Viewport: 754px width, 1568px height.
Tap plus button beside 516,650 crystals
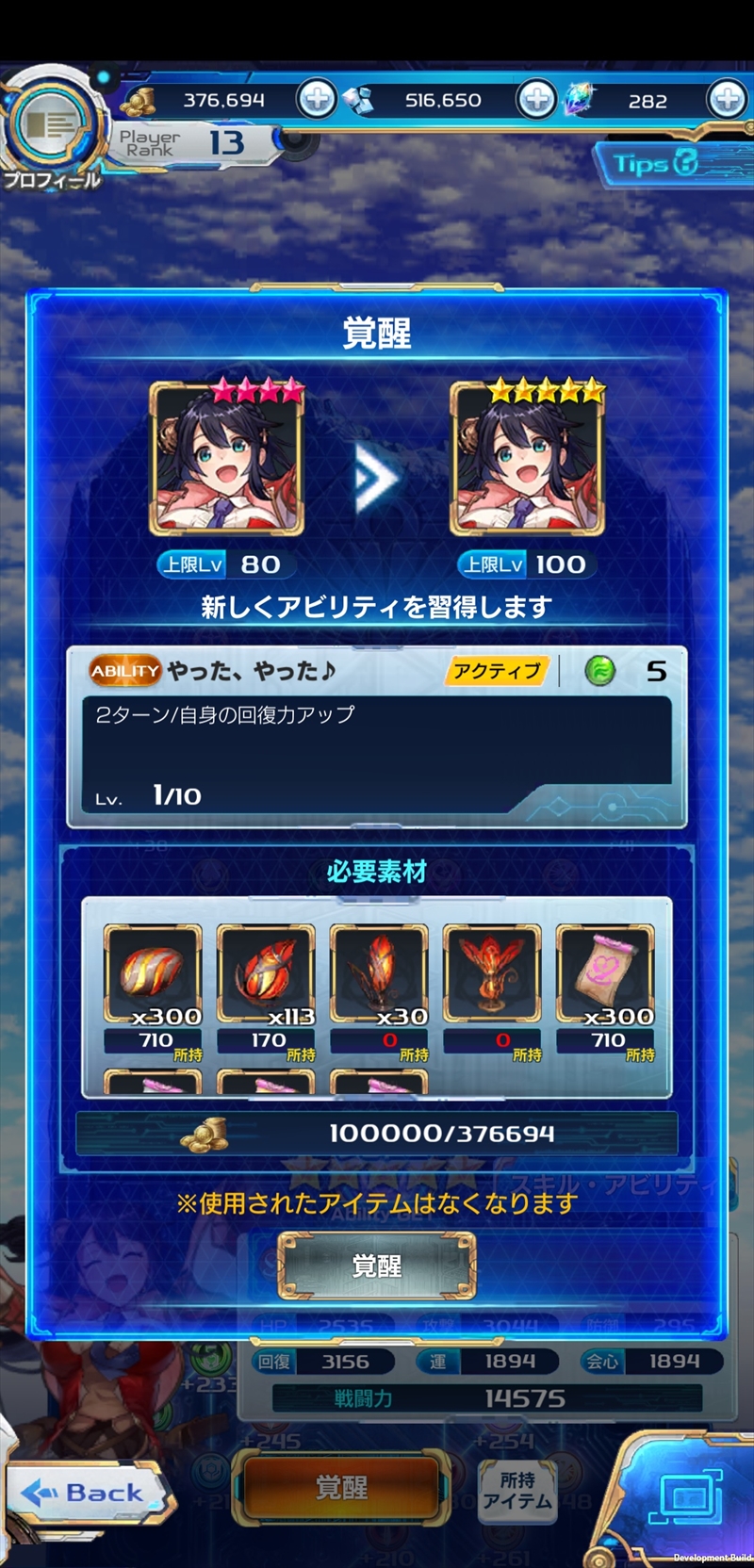[536, 99]
